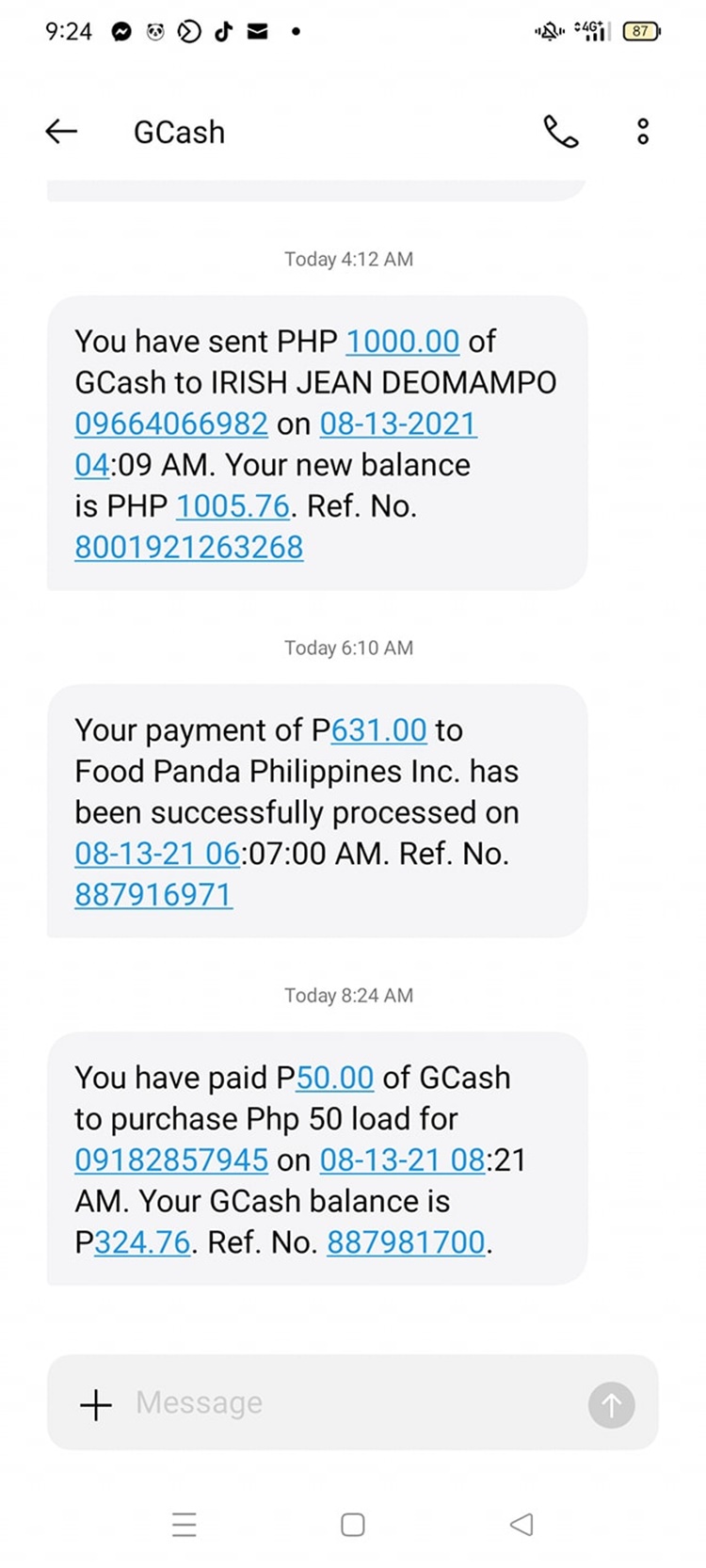Call GCash using the phone icon
The height and width of the screenshot is (1568, 706).
click(x=561, y=132)
